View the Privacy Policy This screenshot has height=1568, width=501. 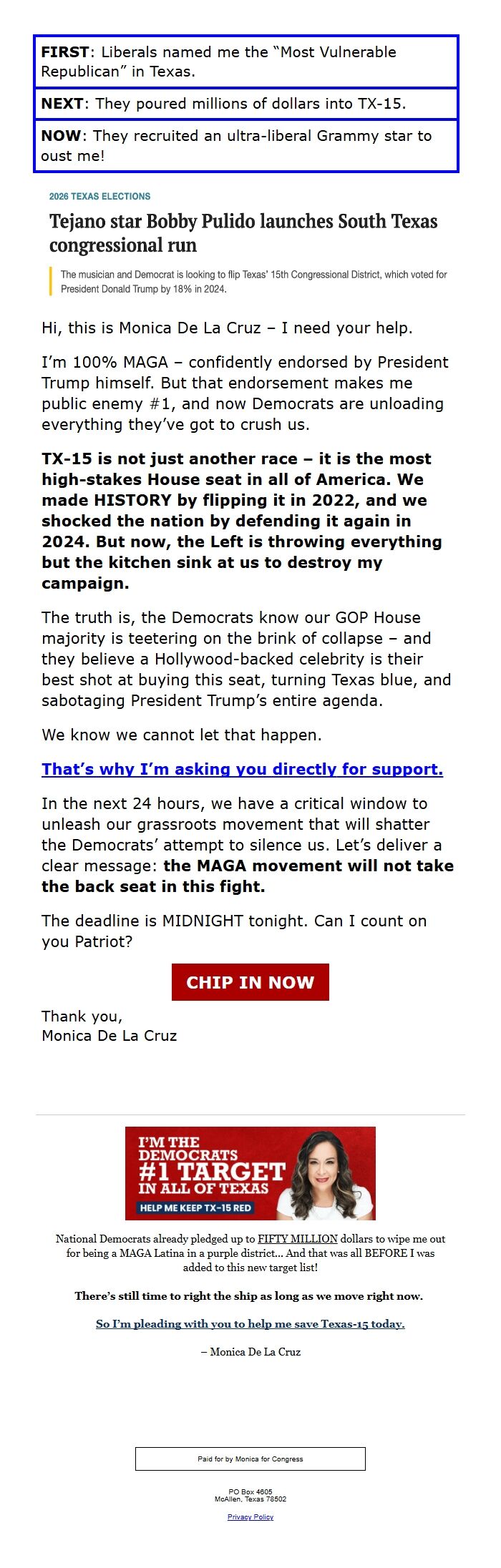tap(250, 1516)
